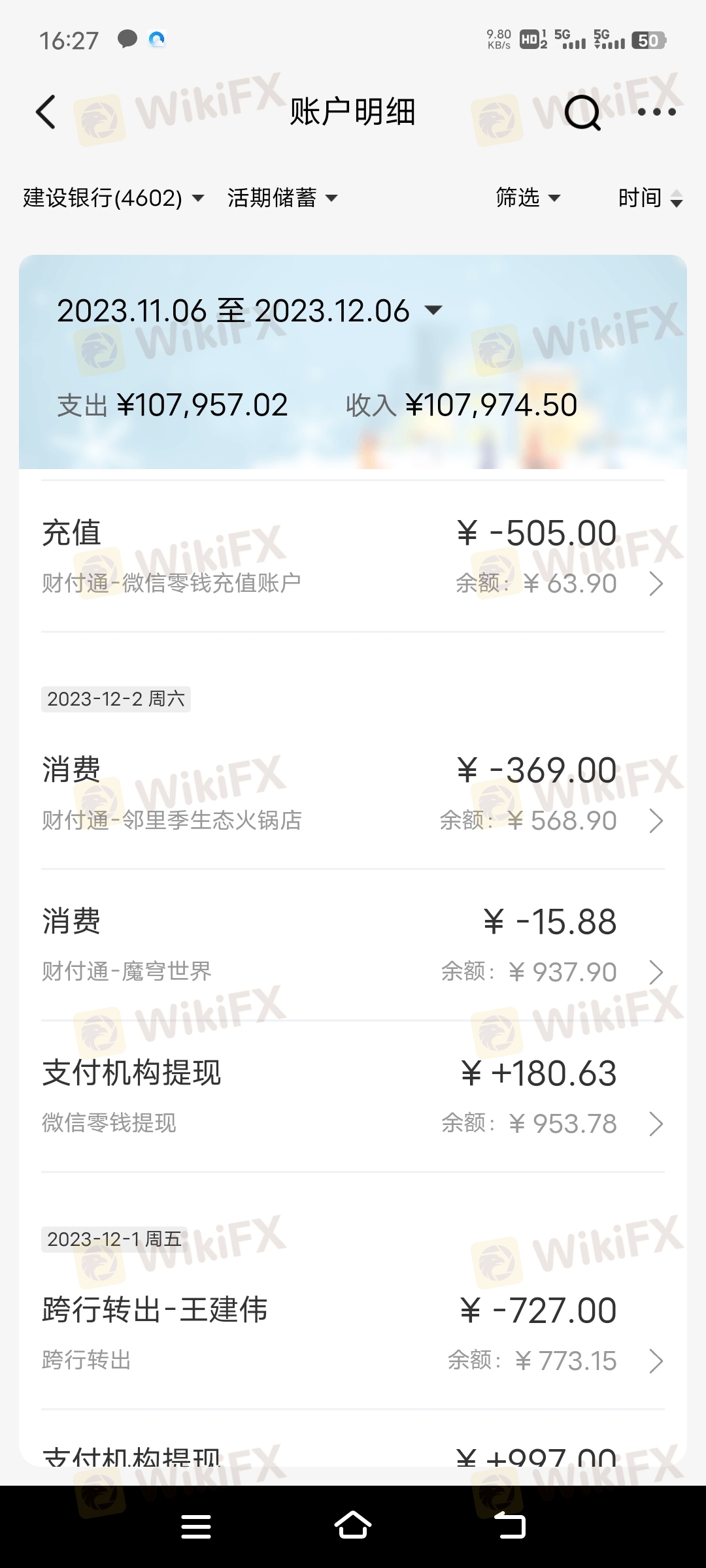View the 微信零钱提现 +180.63 entry
The width and height of the screenshot is (706, 1568).
pos(353,1097)
